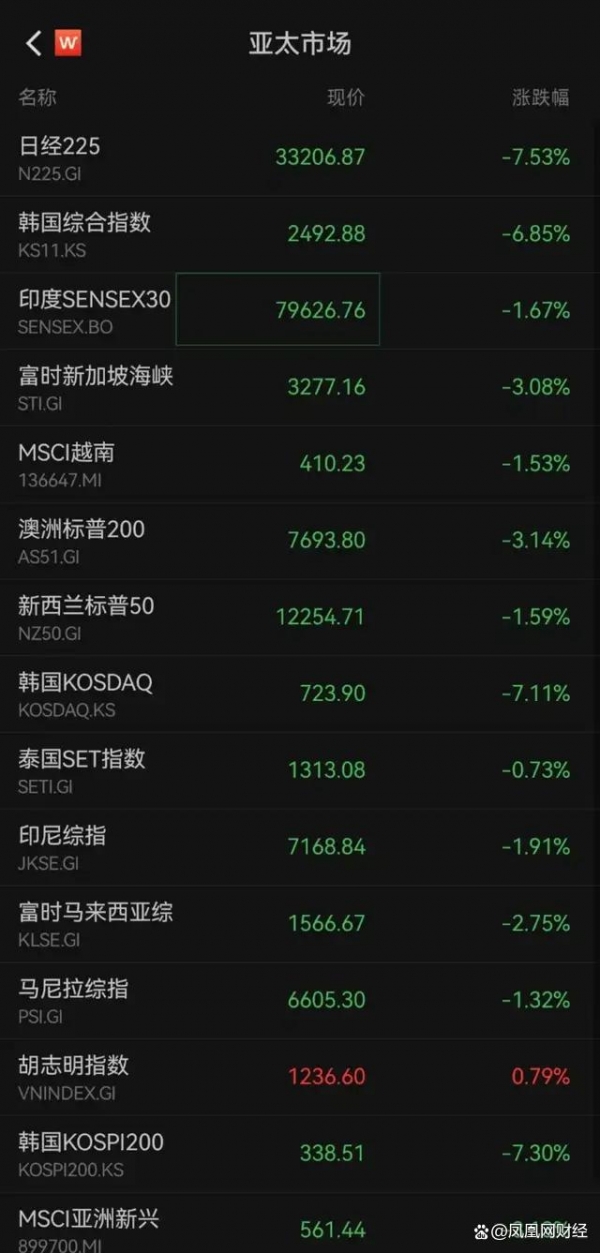View the 胡志明指数 row
Screen dimensions: 600x1253
pyautogui.click(x=300, y=1077)
